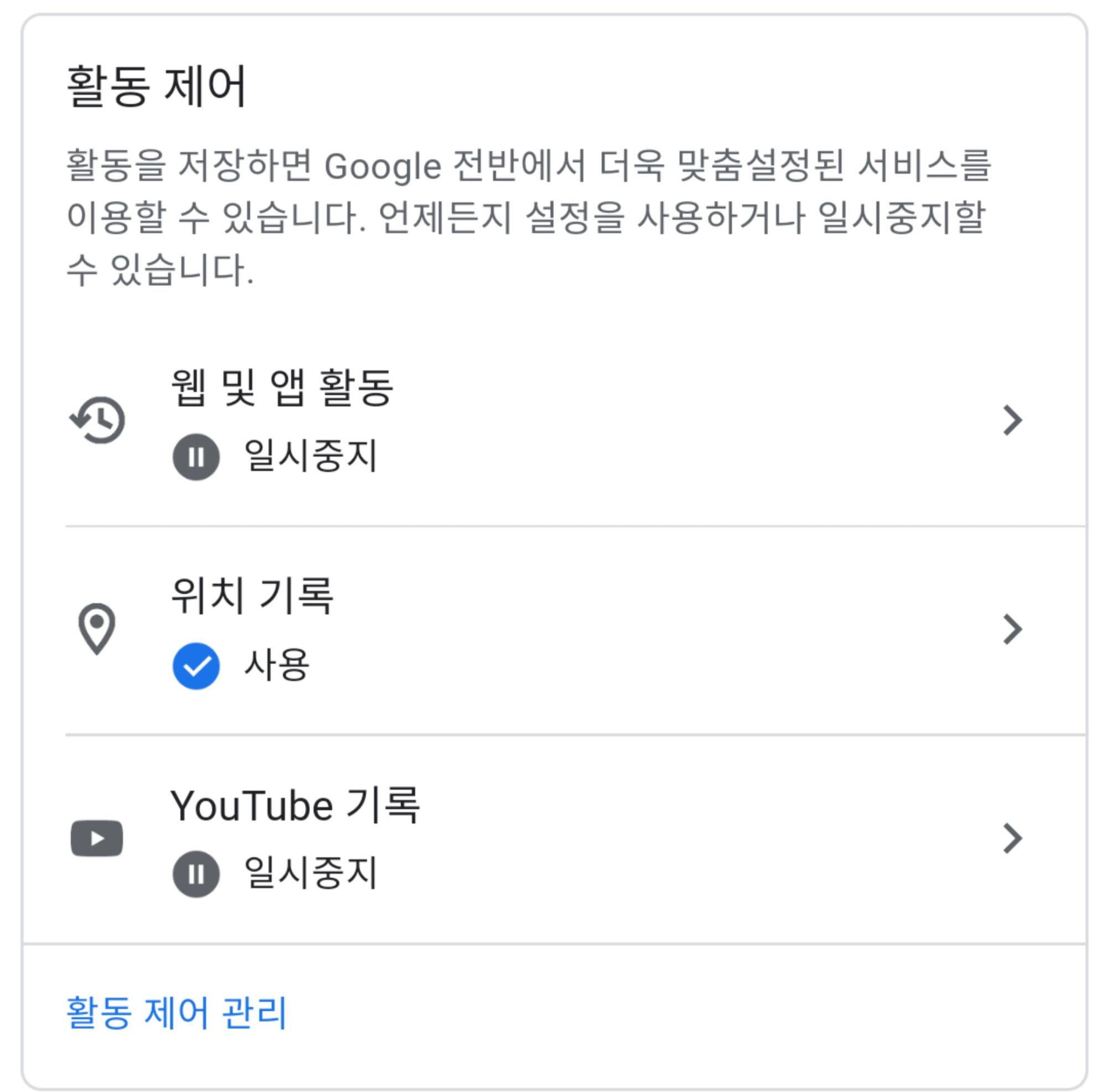Screen dimensions: 1107x1092
Task: Open the YouTube 기록 setting
Action: pos(550,838)
